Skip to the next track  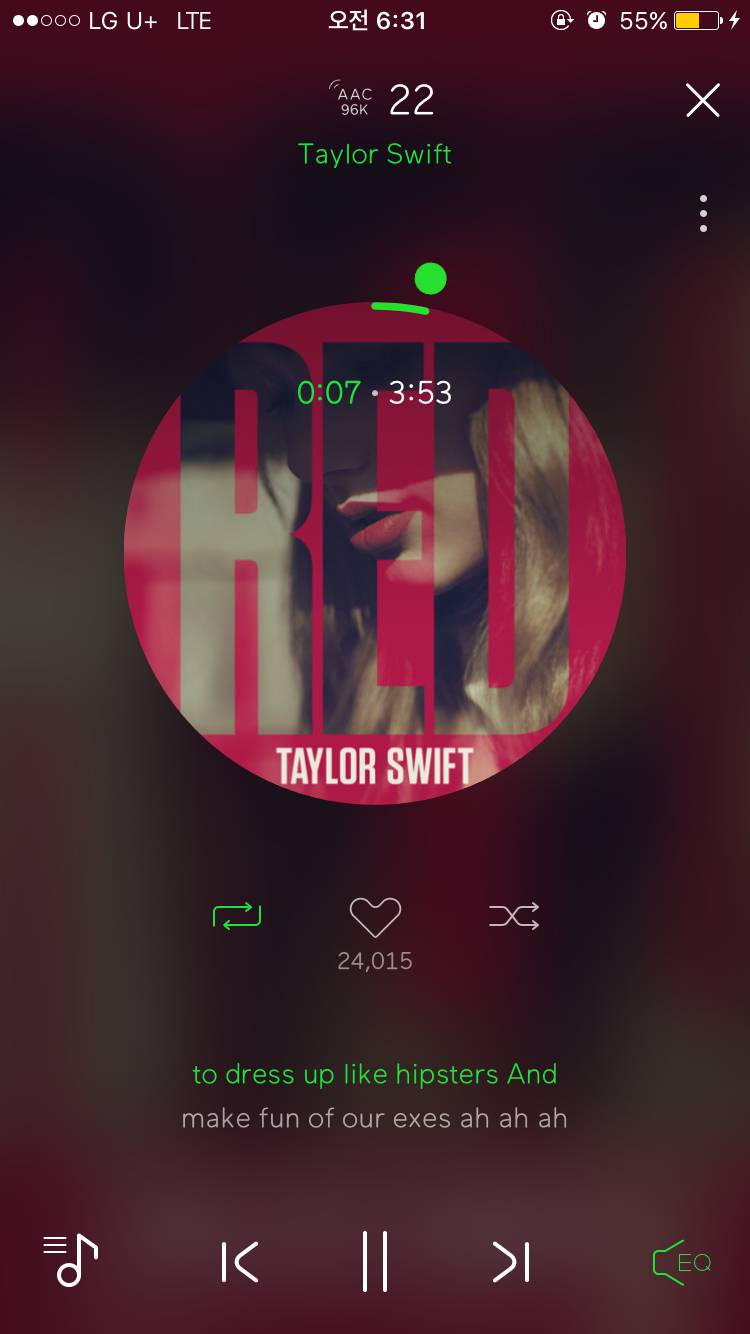click(x=510, y=1262)
